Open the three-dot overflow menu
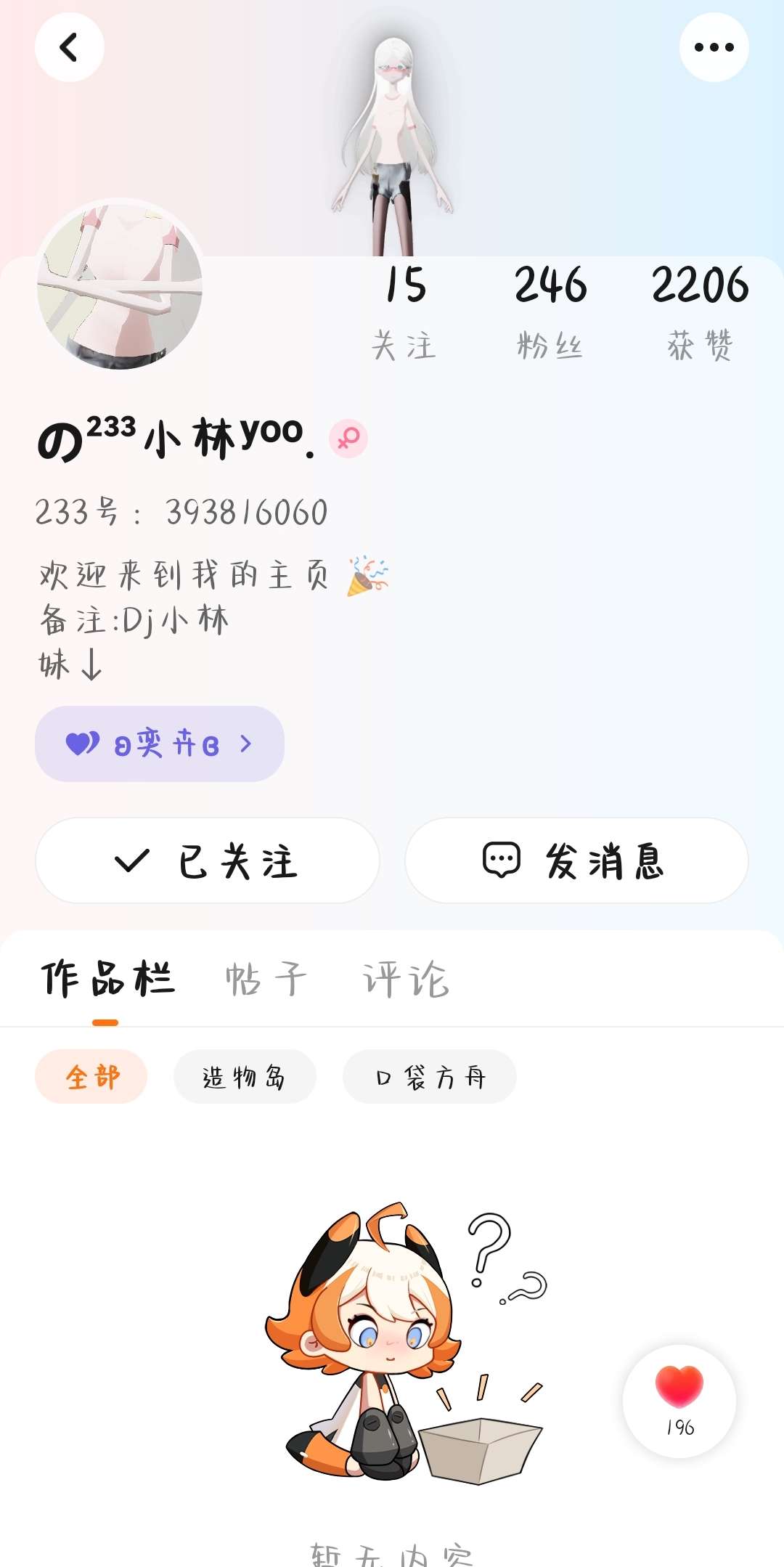Screen dimensions: 784x1567 click(x=714, y=48)
